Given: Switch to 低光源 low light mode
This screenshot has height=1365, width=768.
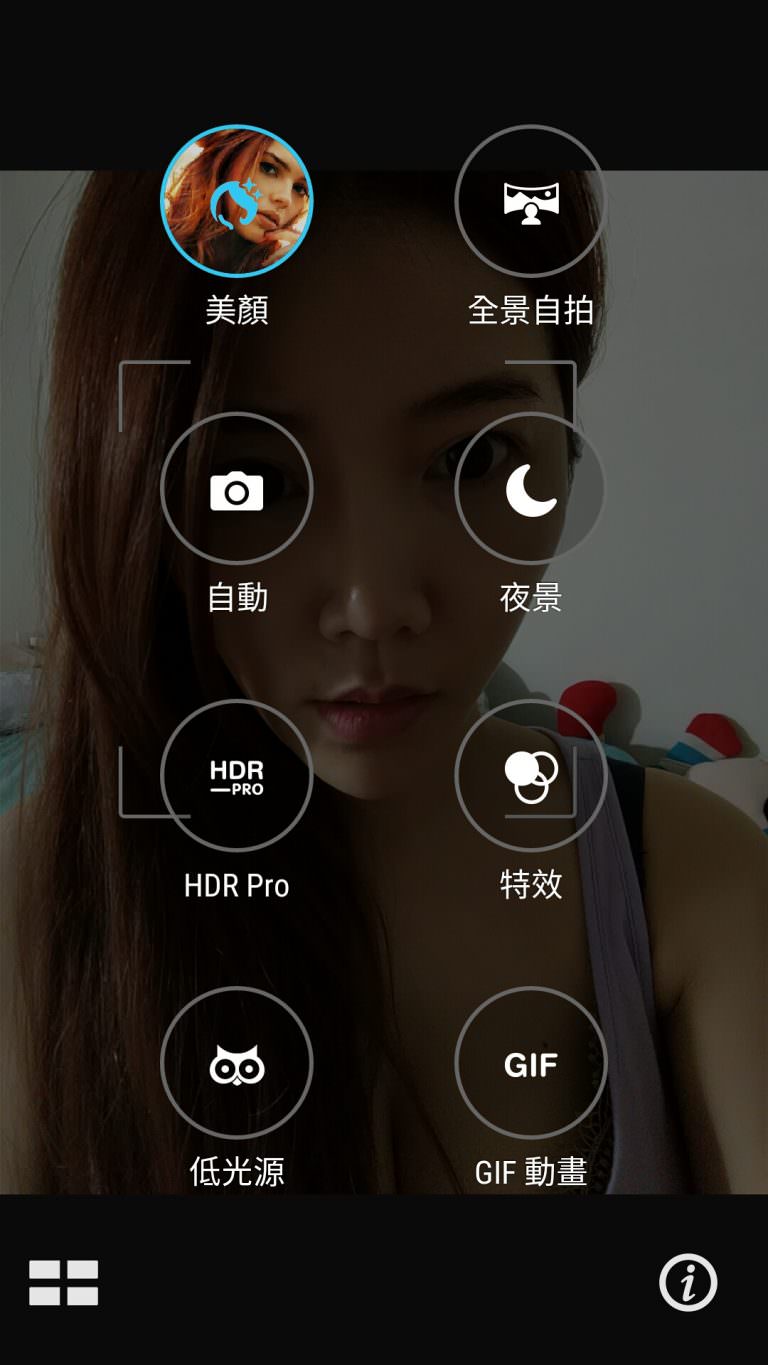Looking at the screenshot, I should 237,1063.
